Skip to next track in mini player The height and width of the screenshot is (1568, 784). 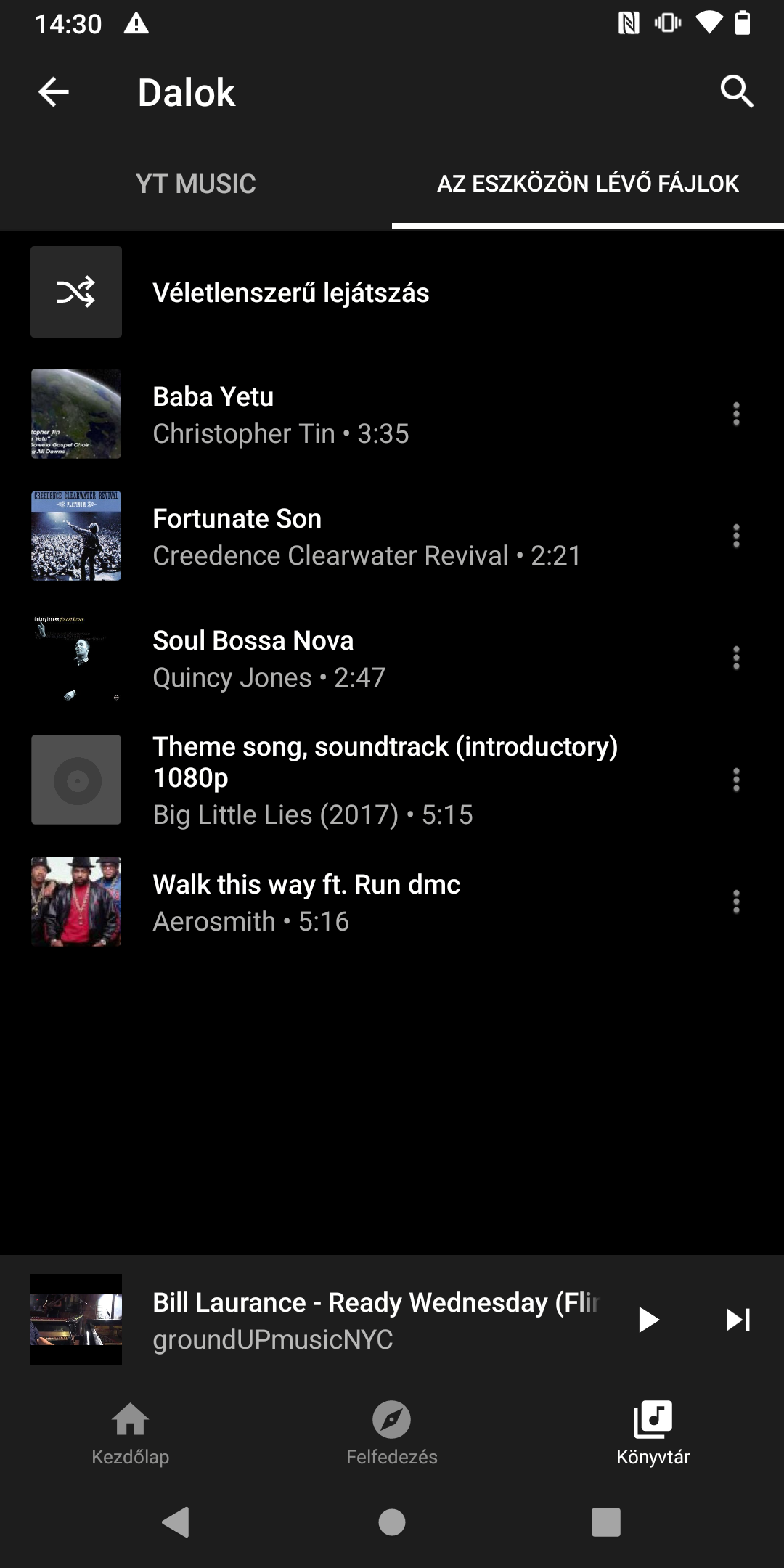coord(738,1320)
